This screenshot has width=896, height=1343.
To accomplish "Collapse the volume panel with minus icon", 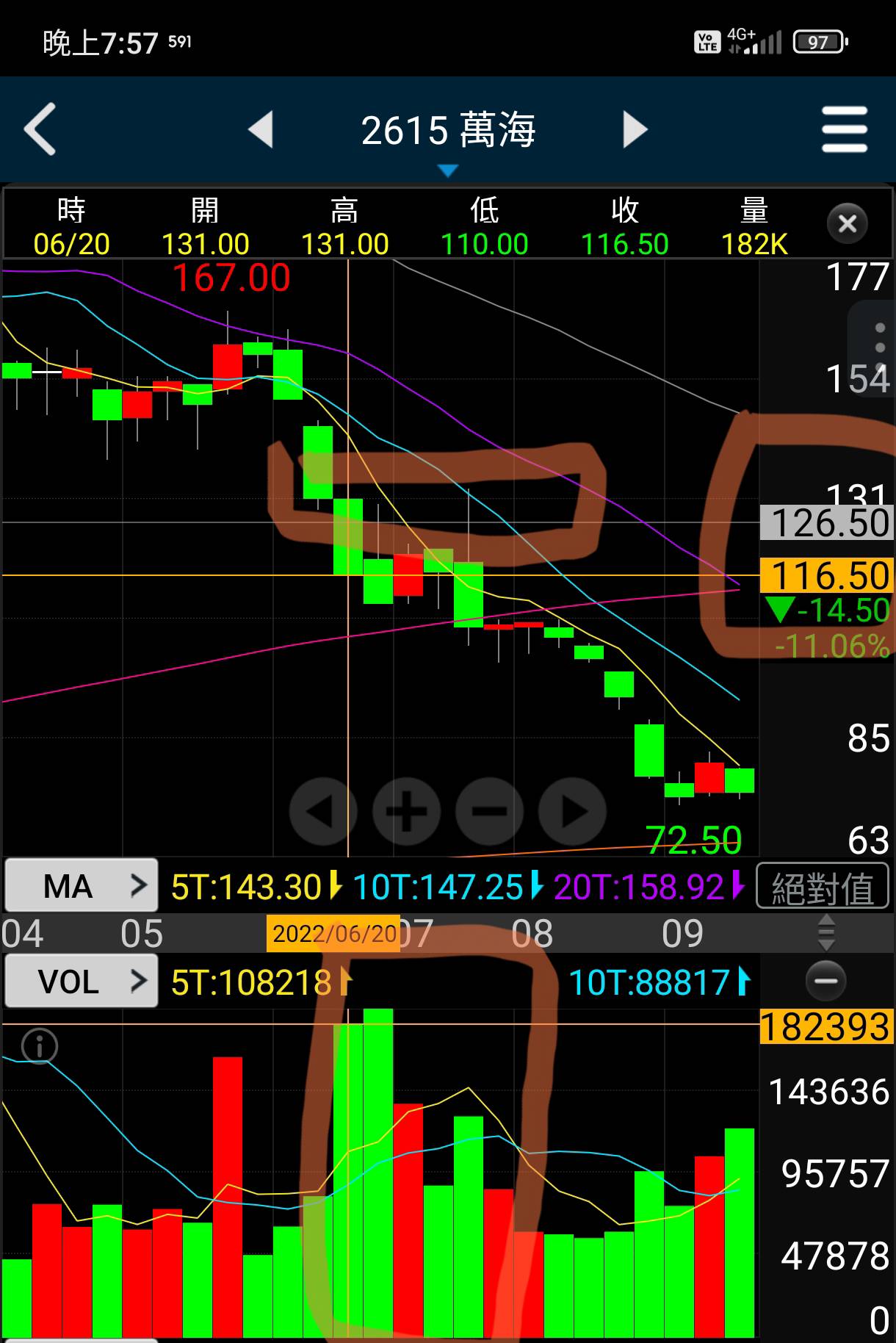I will click(826, 981).
